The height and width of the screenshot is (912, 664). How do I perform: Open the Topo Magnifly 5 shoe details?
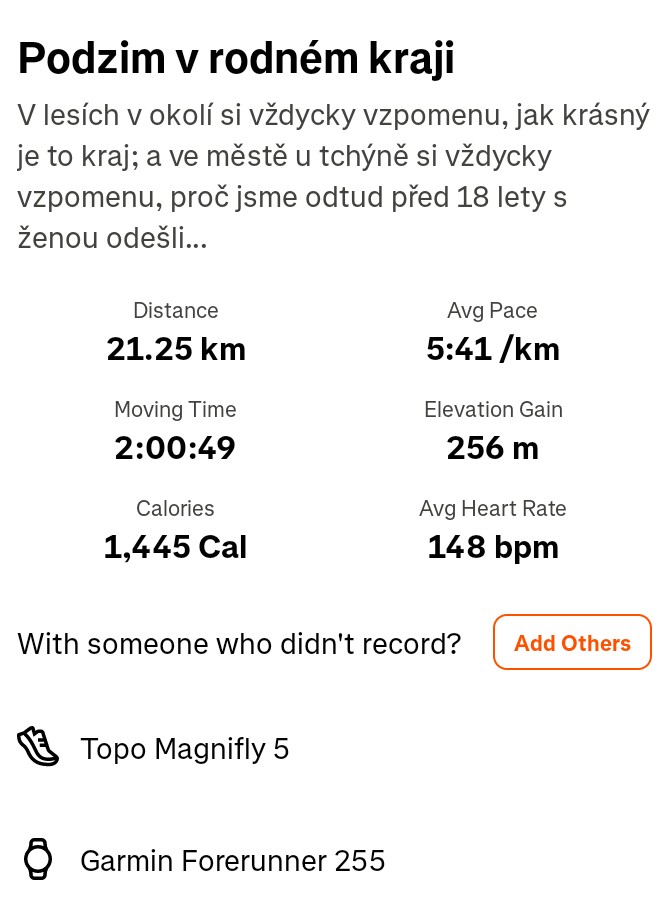(184, 748)
